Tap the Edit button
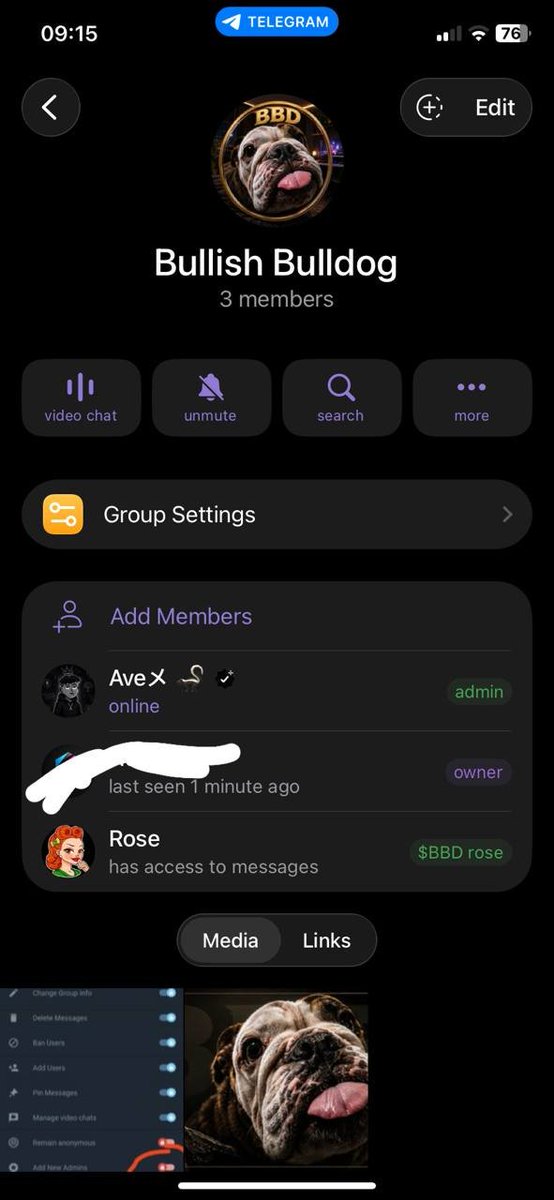The image size is (554, 1200). [x=466, y=107]
